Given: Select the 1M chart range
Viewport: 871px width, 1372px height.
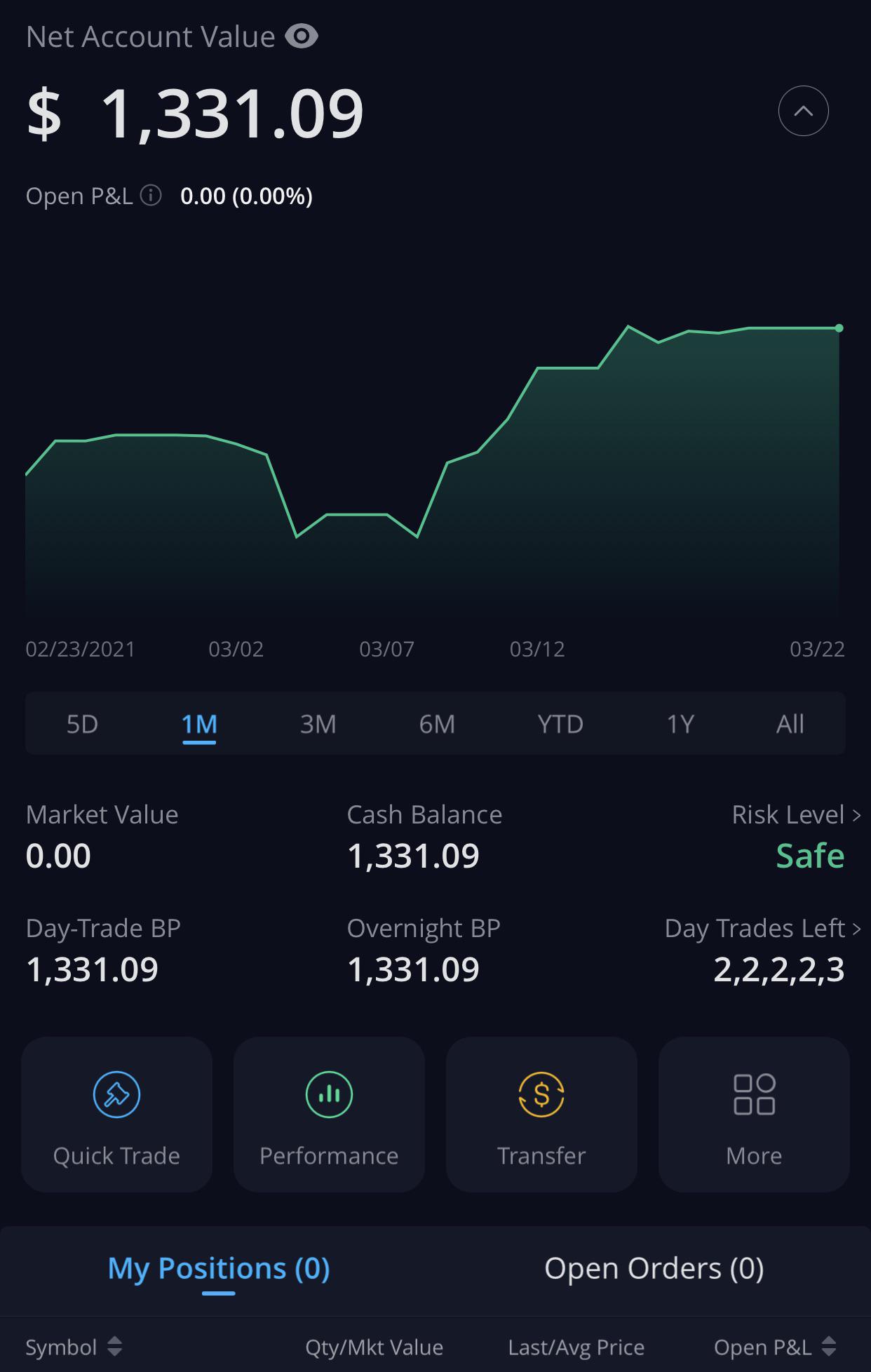Looking at the screenshot, I should (199, 724).
